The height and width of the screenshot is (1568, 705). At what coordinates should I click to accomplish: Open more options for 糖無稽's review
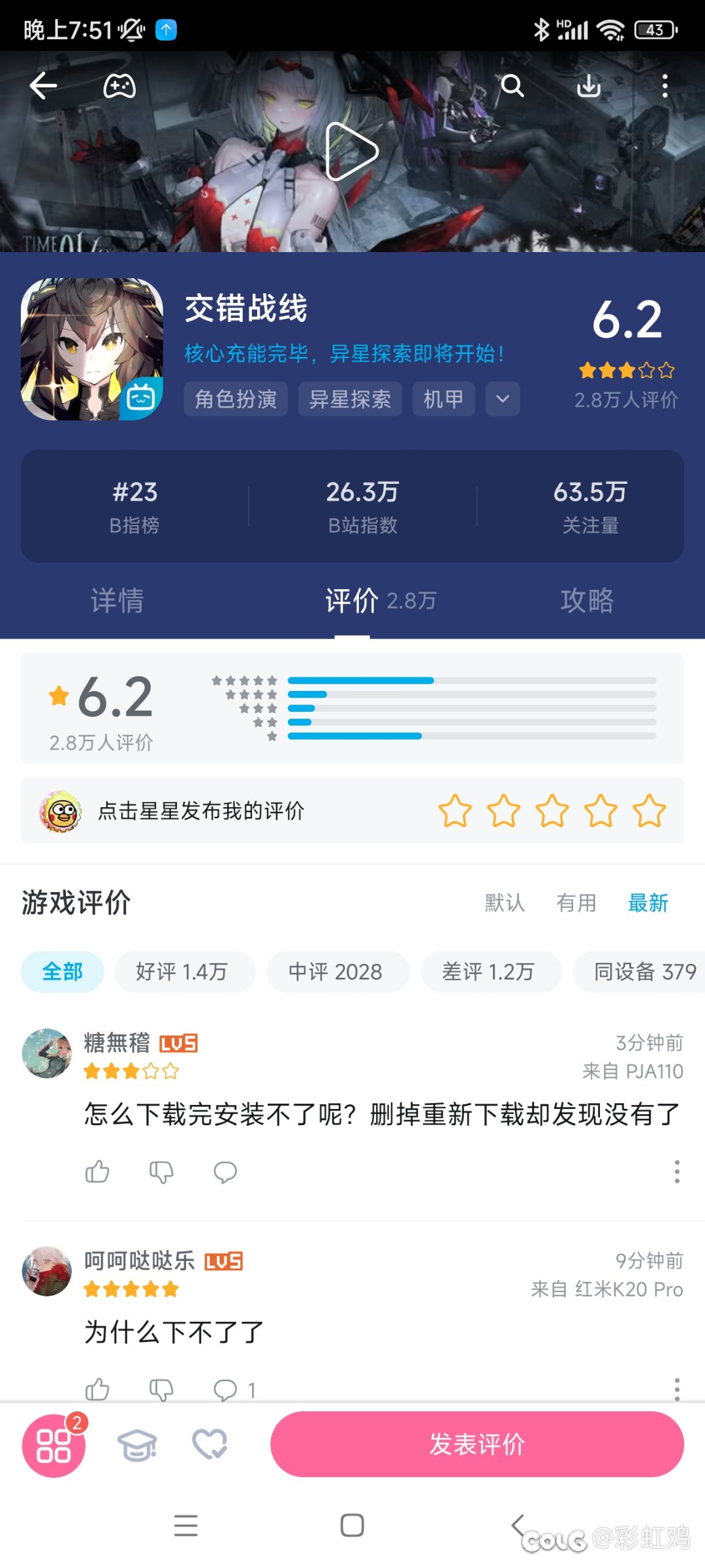677,1172
